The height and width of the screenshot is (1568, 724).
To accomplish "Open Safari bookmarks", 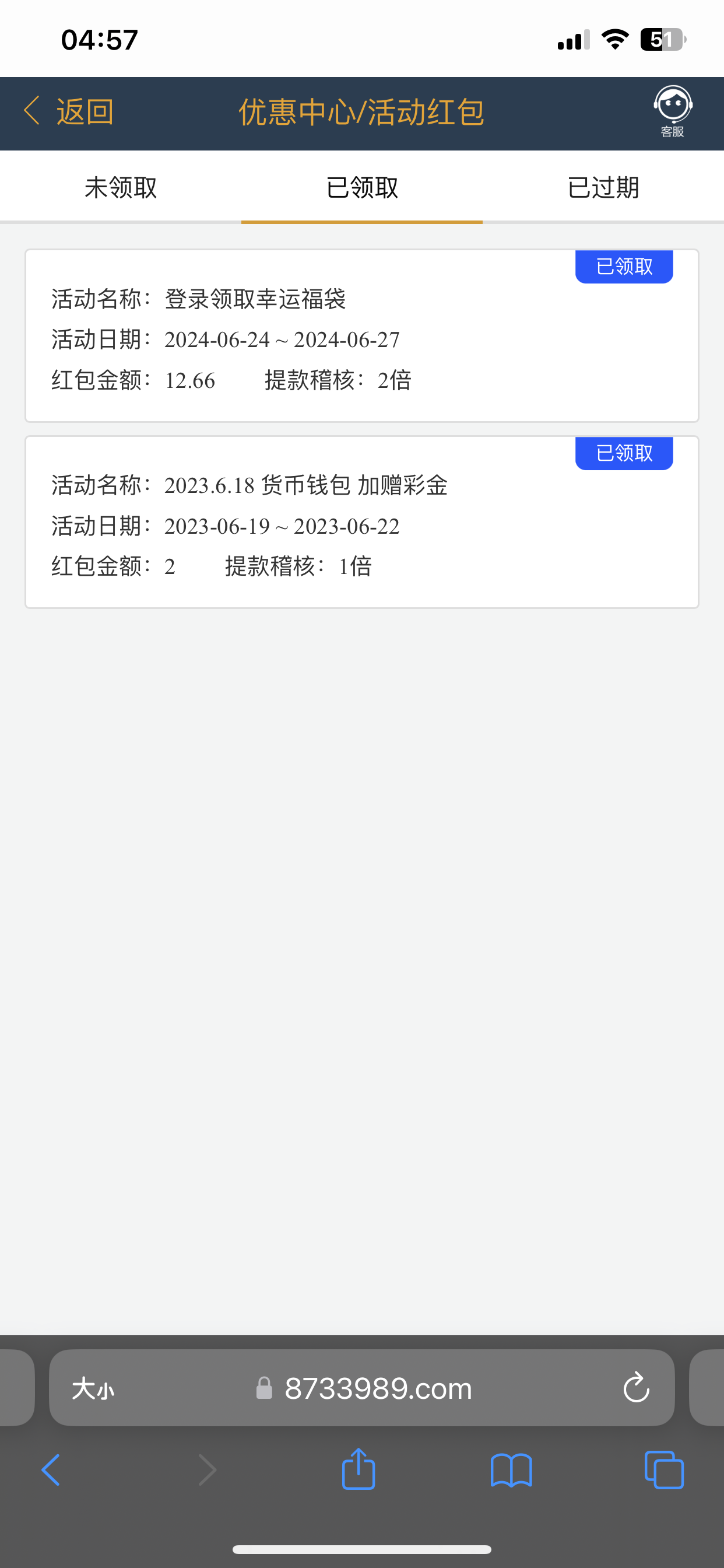I will (511, 1470).
